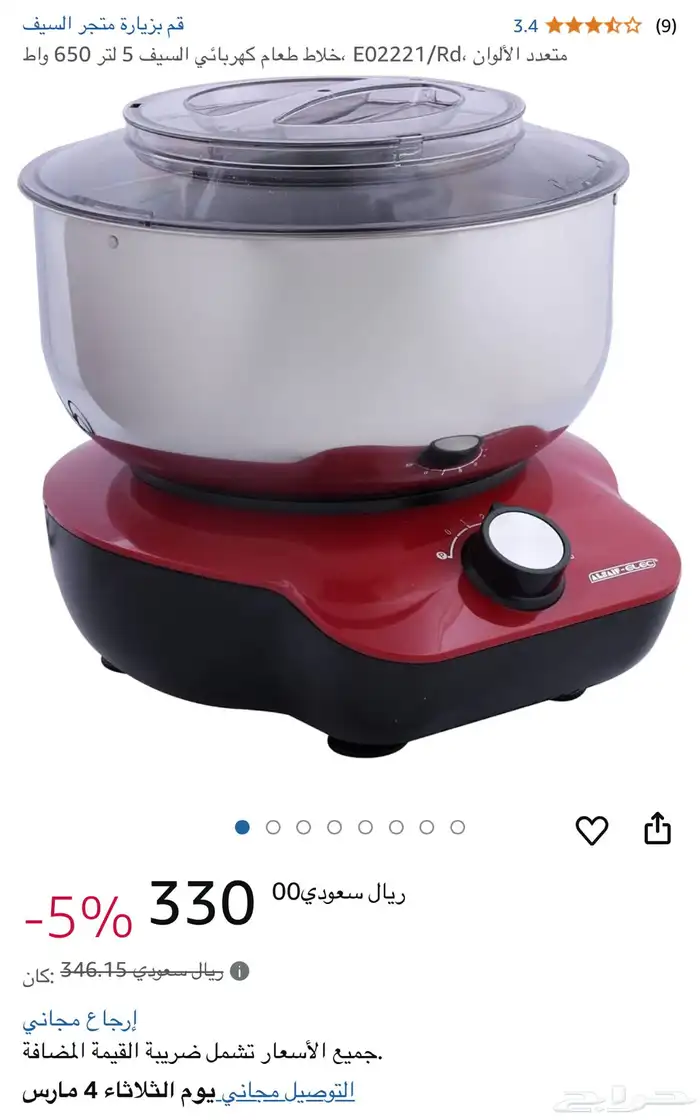Add product to wishlist heart
Screen dimensions: 700x1120
point(592,829)
